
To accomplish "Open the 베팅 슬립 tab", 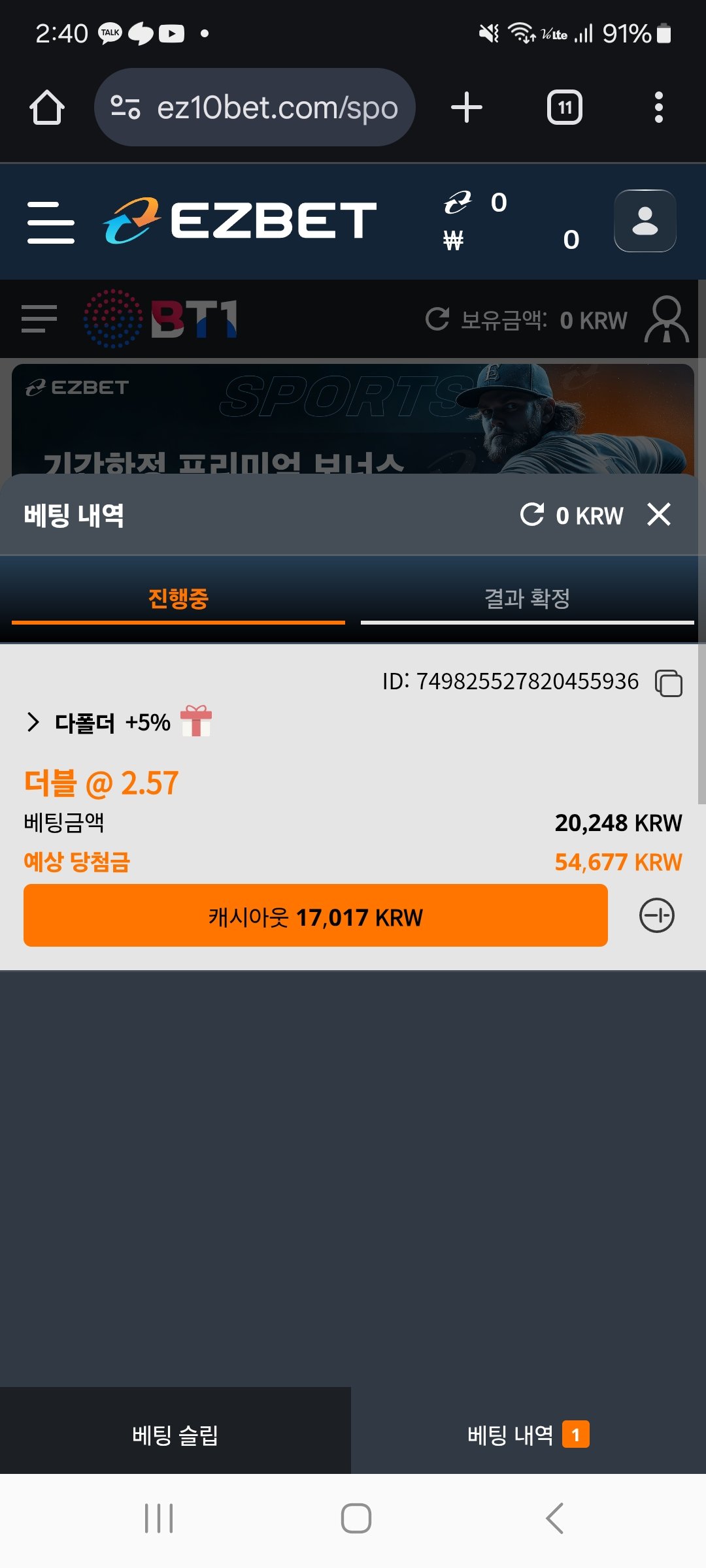I will (175, 1435).
